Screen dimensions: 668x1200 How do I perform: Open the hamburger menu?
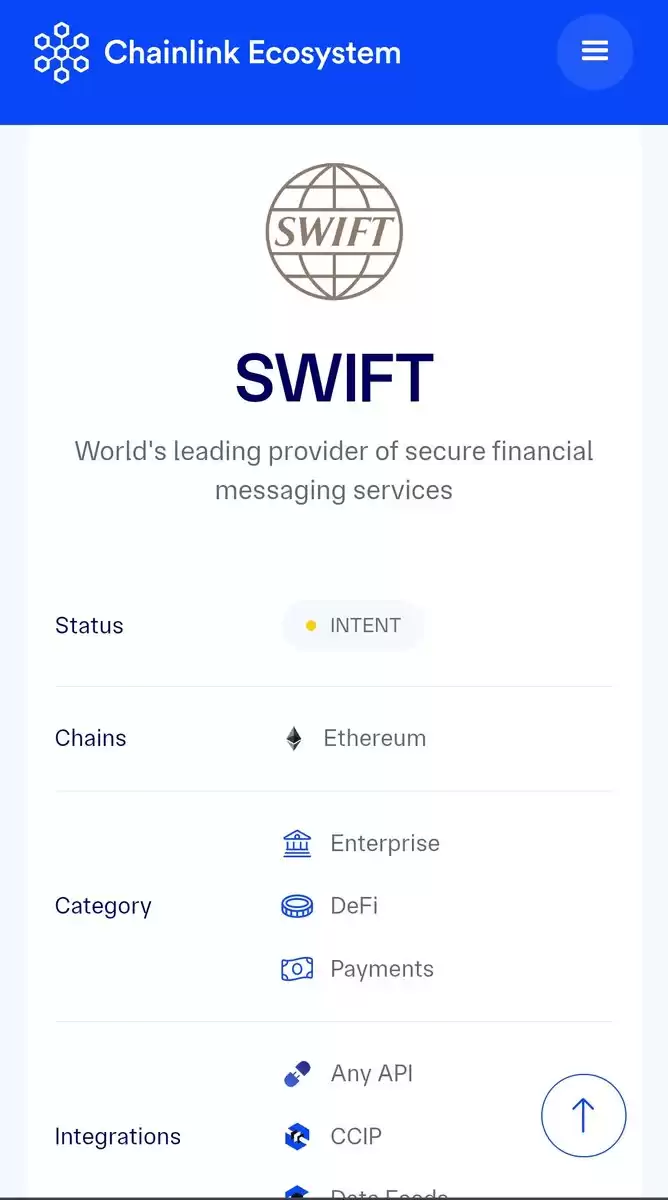click(x=595, y=51)
